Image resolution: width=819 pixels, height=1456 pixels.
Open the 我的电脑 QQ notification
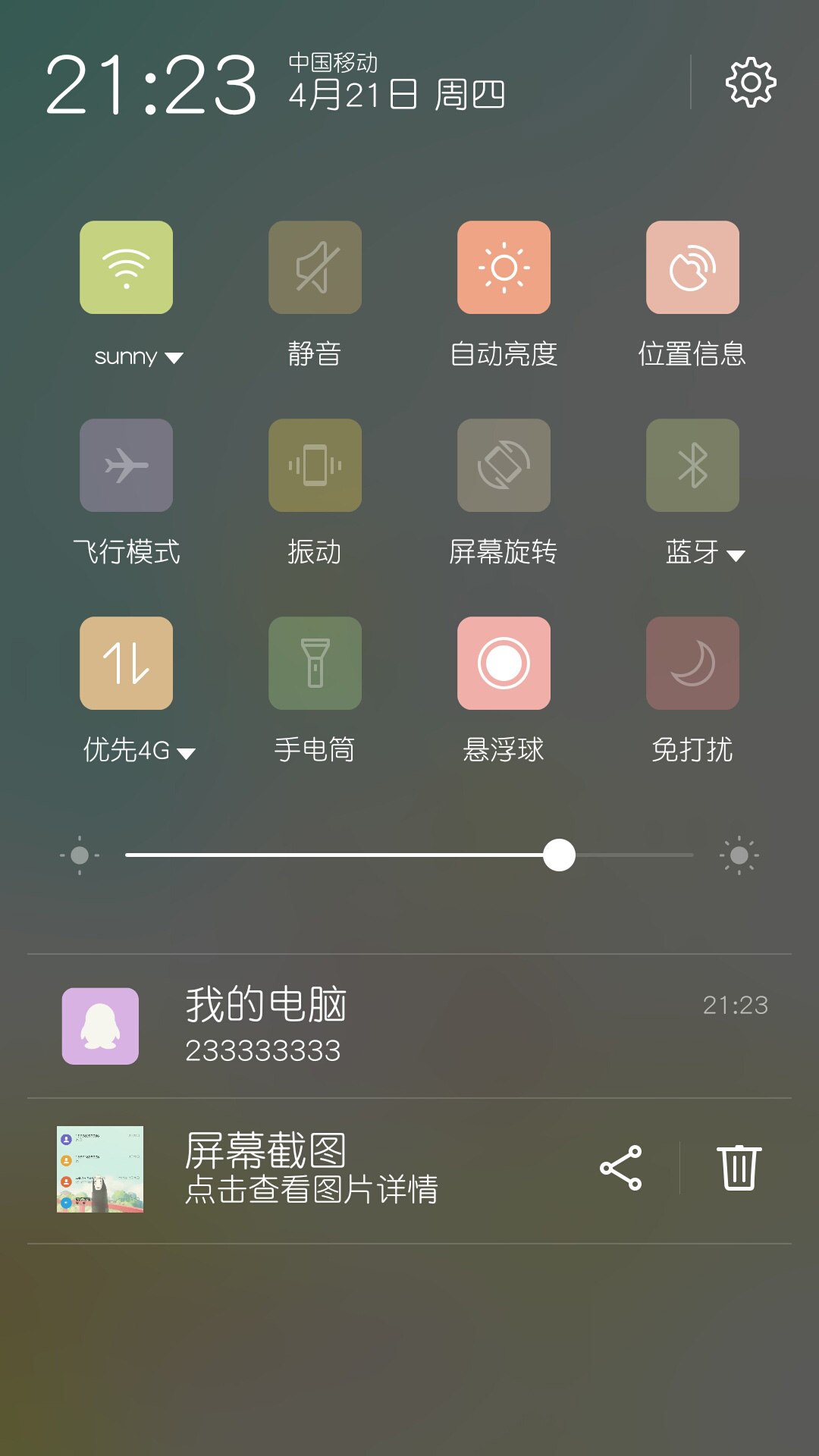[409, 1026]
